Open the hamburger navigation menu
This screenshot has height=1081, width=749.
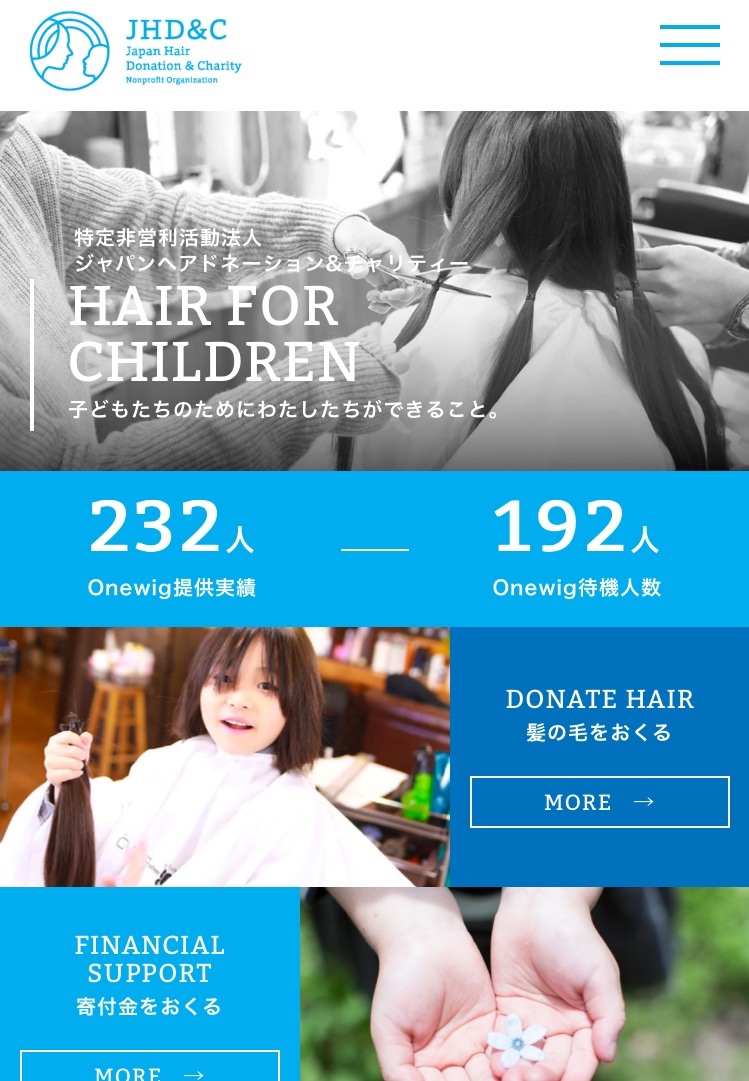(x=689, y=45)
